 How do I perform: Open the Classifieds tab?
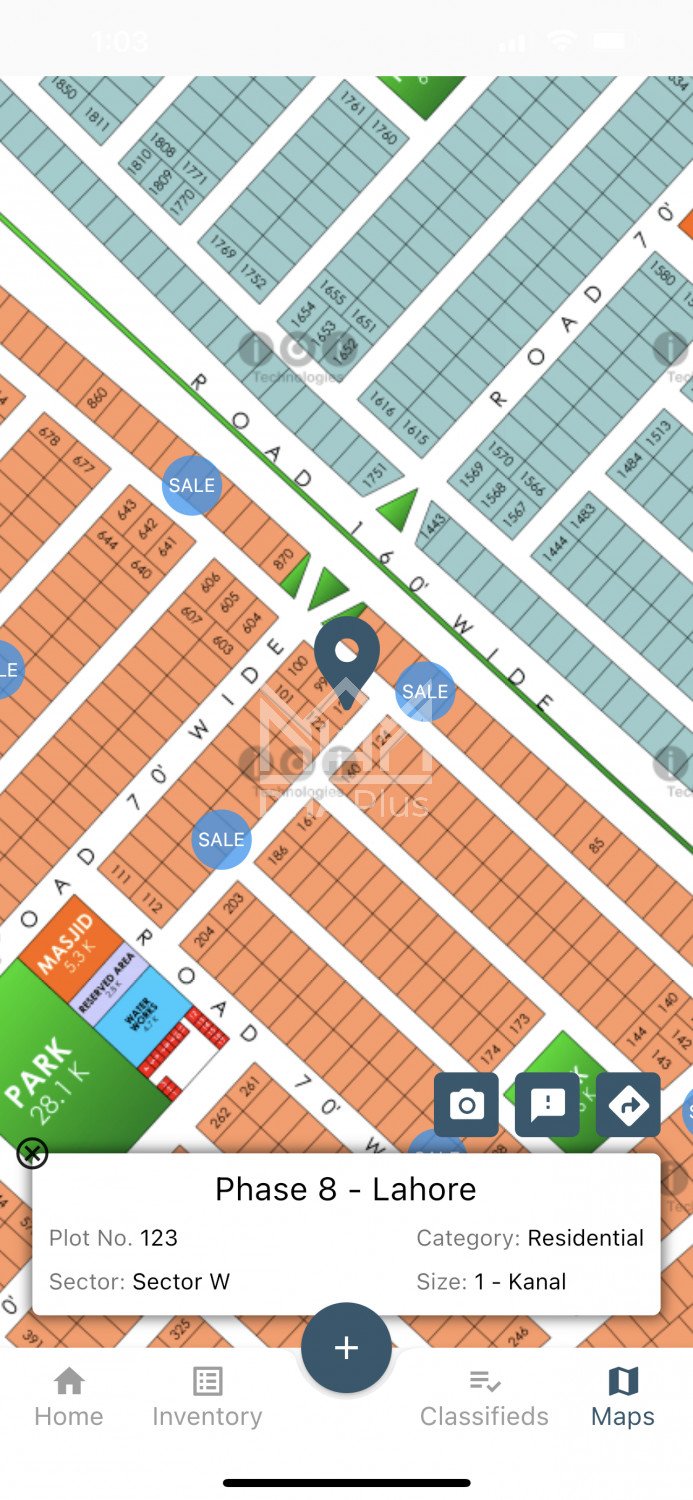click(x=484, y=1397)
